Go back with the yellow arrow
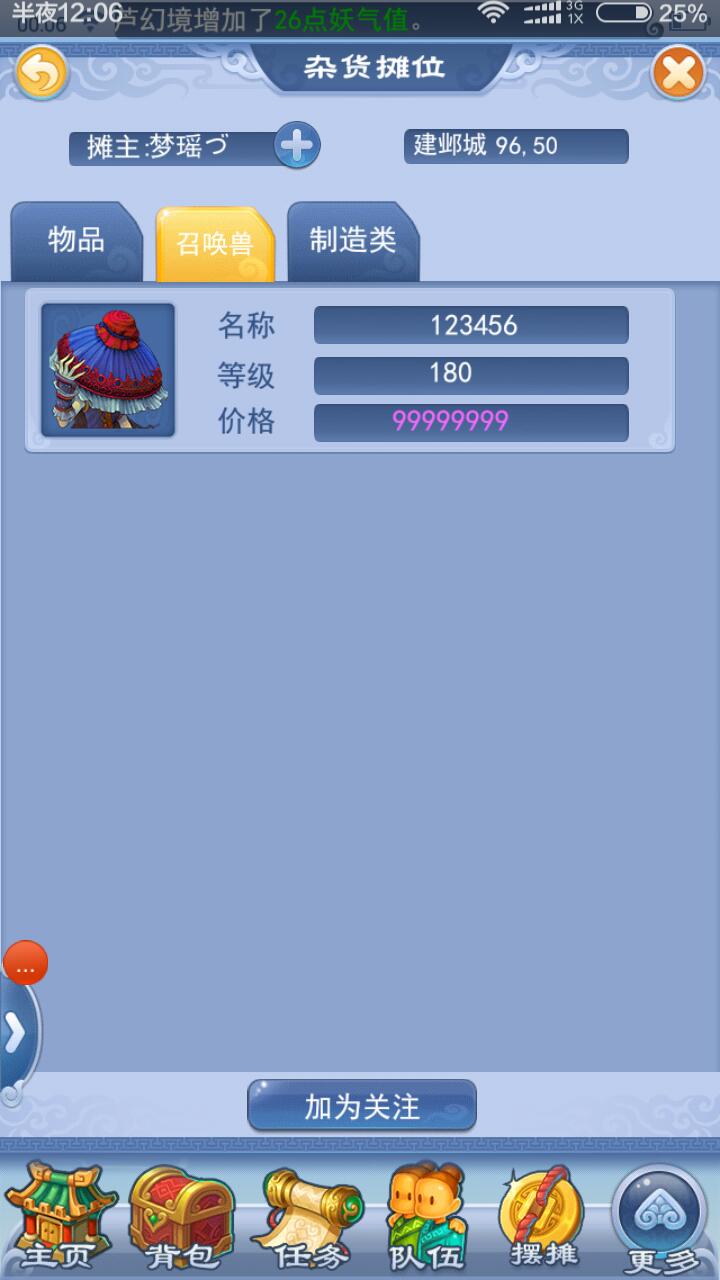720x1280 pixels. pos(41,72)
